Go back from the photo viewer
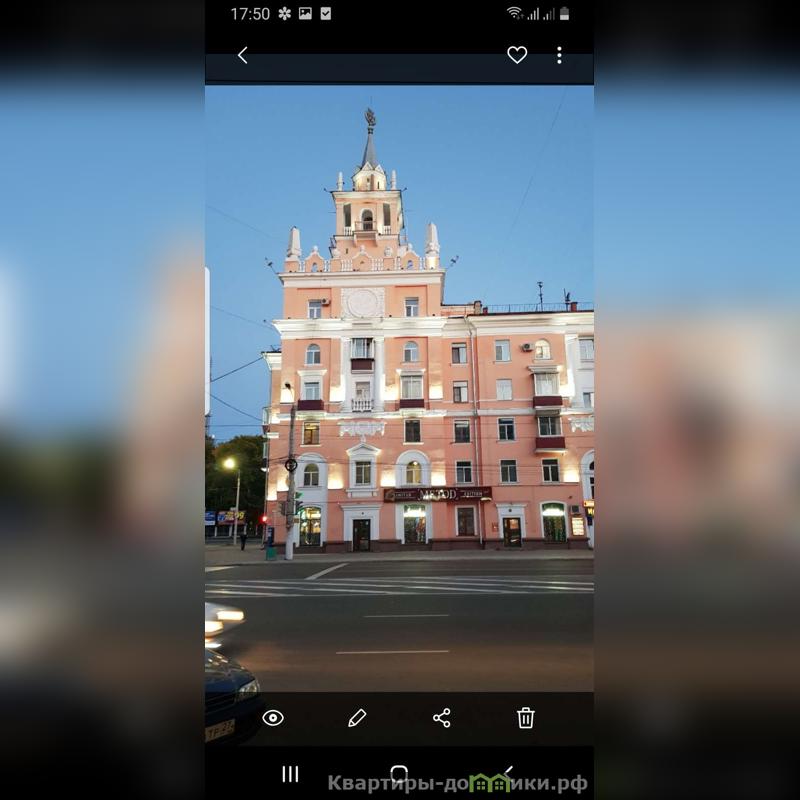The width and height of the screenshot is (800, 800). [x=242, y=55]
